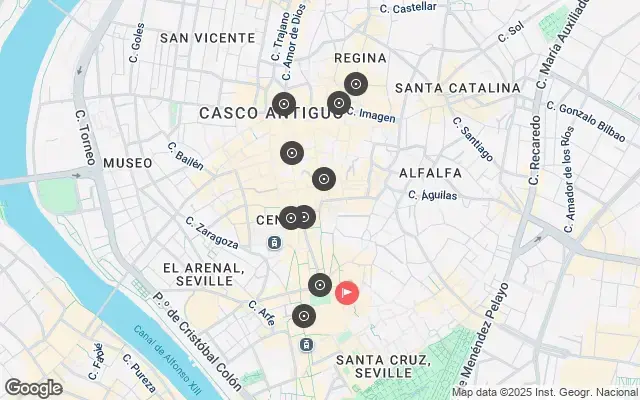Tap the black marker left of the red flag

[x=320, y=285]
